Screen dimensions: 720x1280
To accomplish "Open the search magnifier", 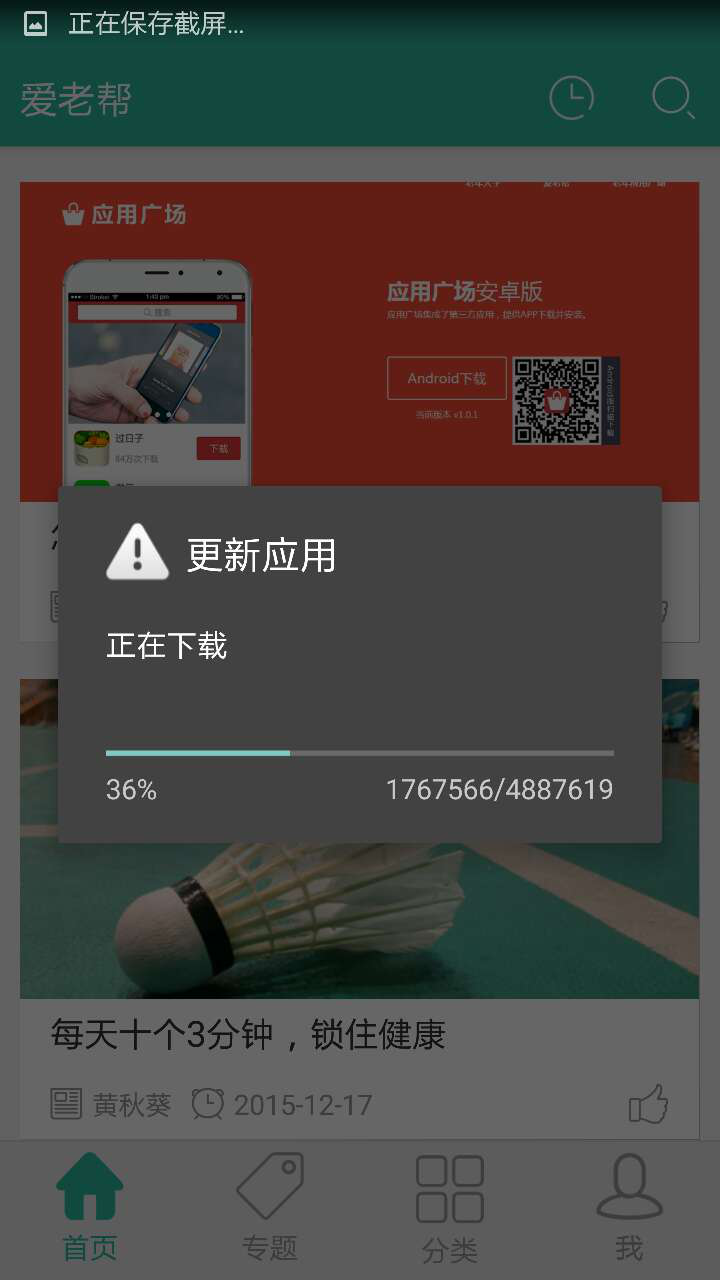I will (x=673, y=98).
